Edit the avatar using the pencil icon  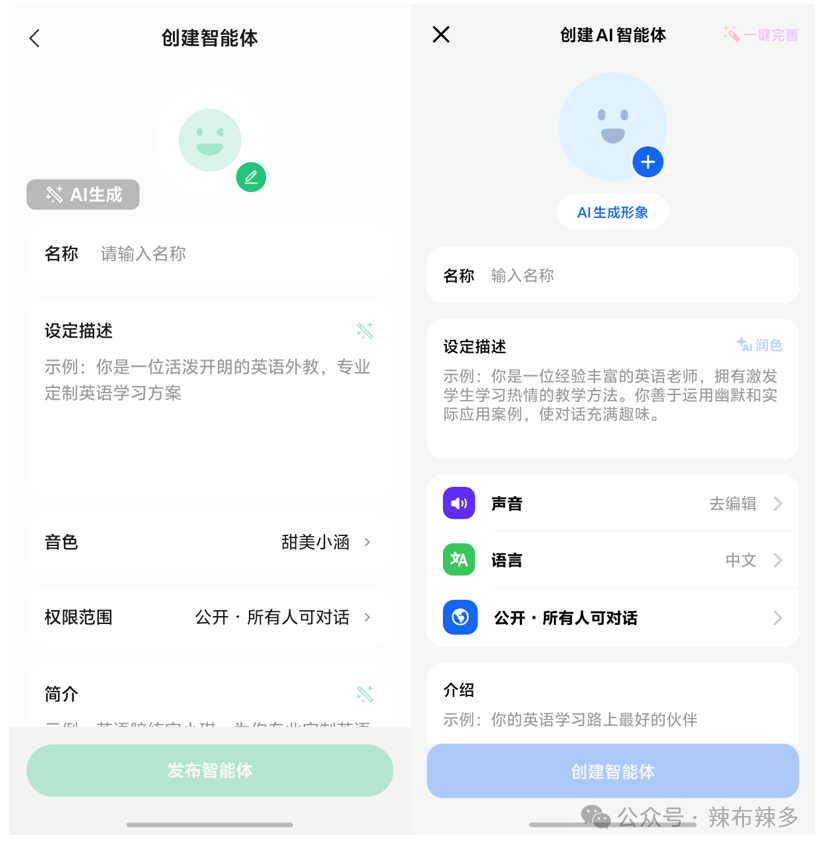(x=251, y=177)
